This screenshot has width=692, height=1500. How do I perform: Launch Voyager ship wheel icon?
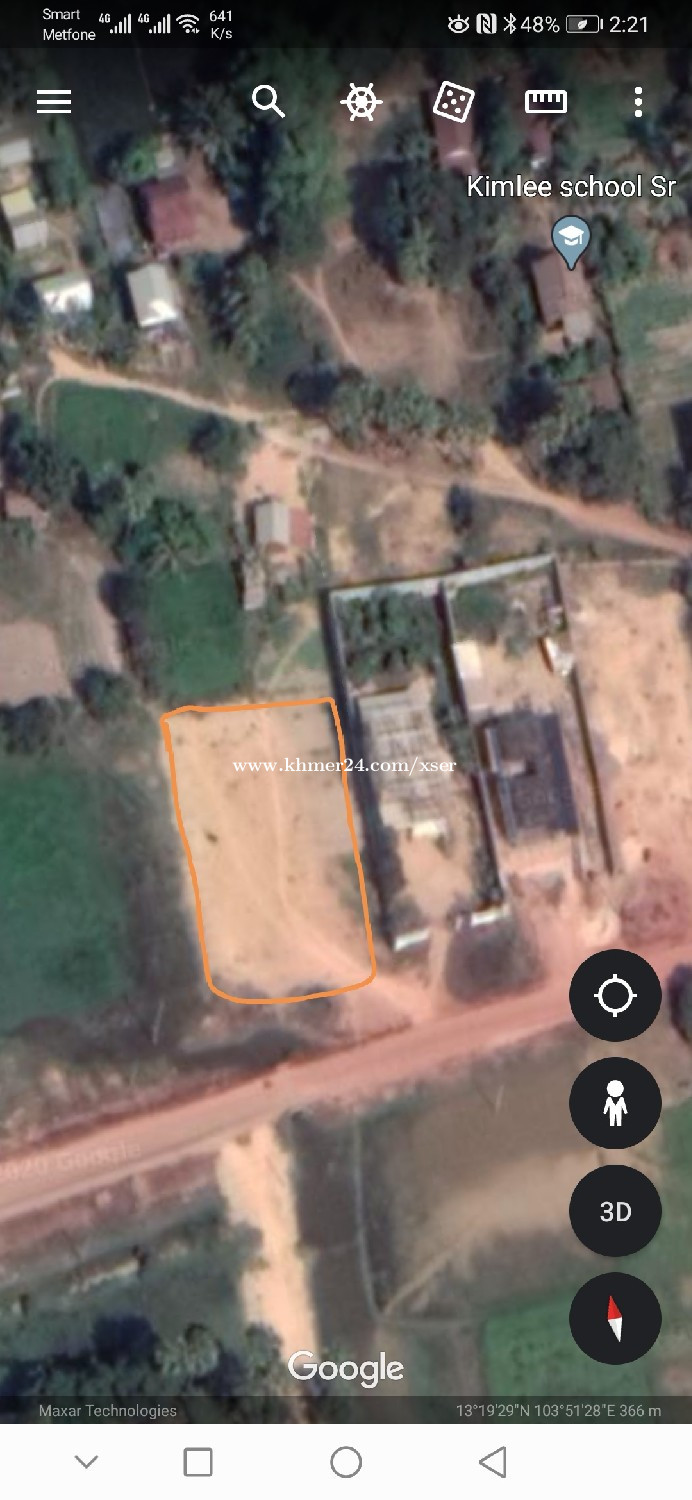(x=361, y=102)
